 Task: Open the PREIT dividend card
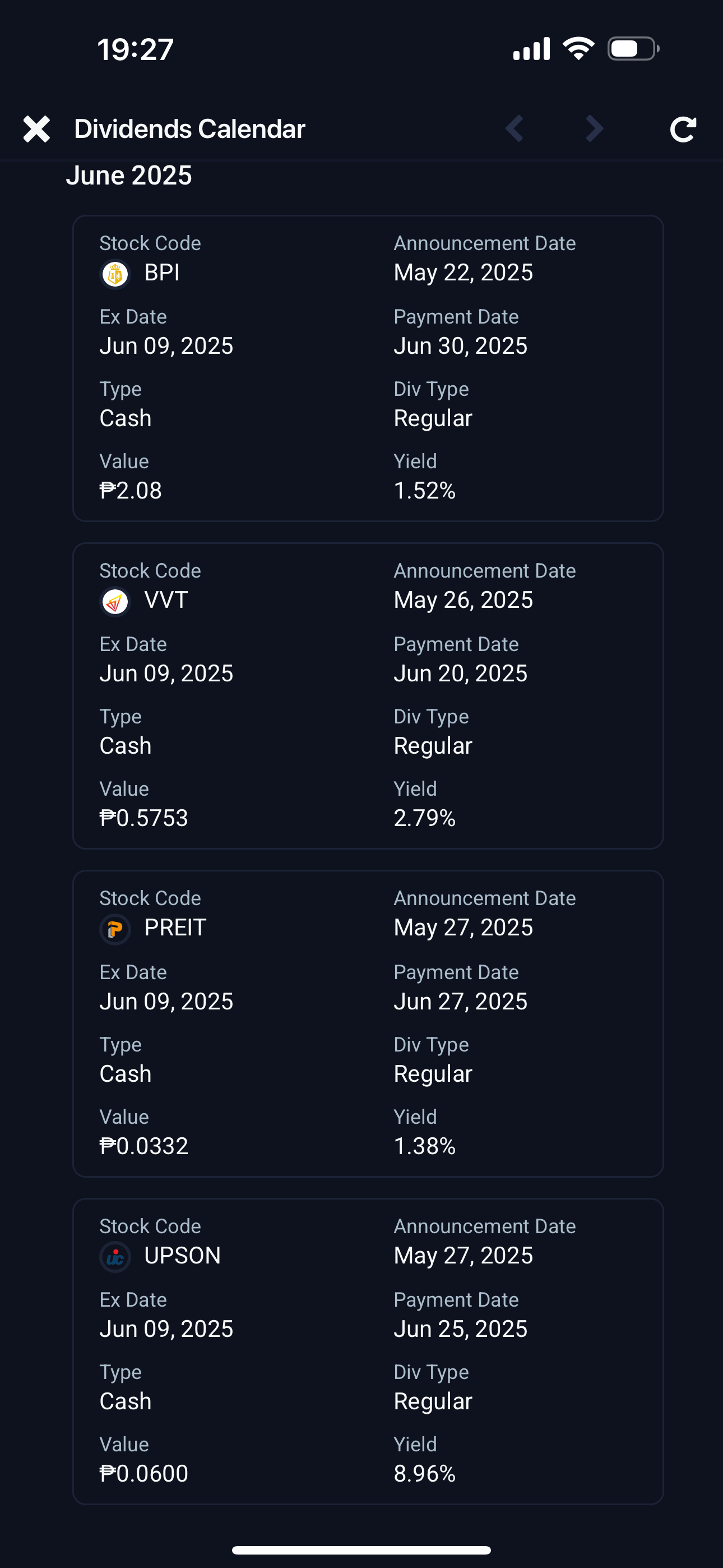(x=368, y=1024)
